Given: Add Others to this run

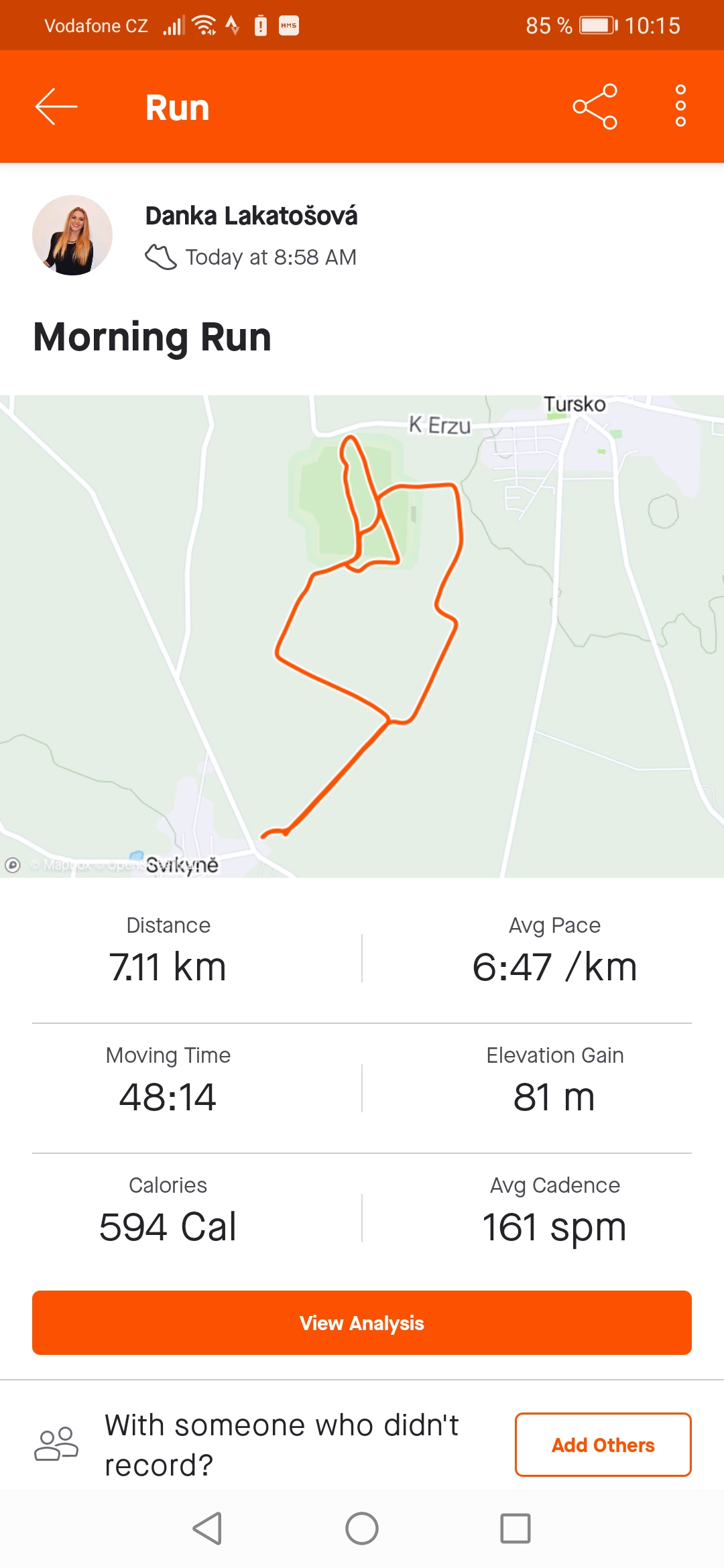Looking at the screenshot, I should click(x=603, y=1445).
